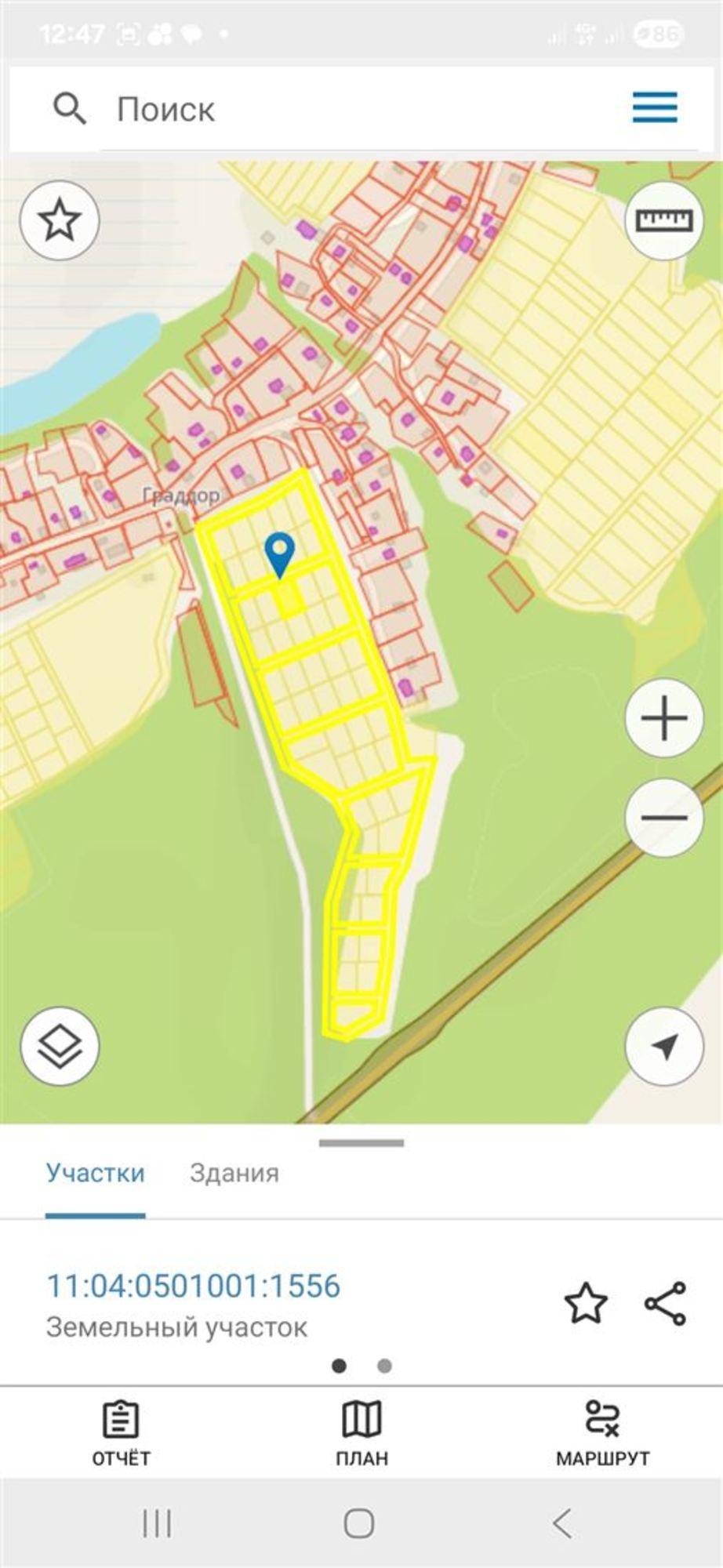Open favorites star button on map
Screen dimensions: 723x1568
pos(60,220)
